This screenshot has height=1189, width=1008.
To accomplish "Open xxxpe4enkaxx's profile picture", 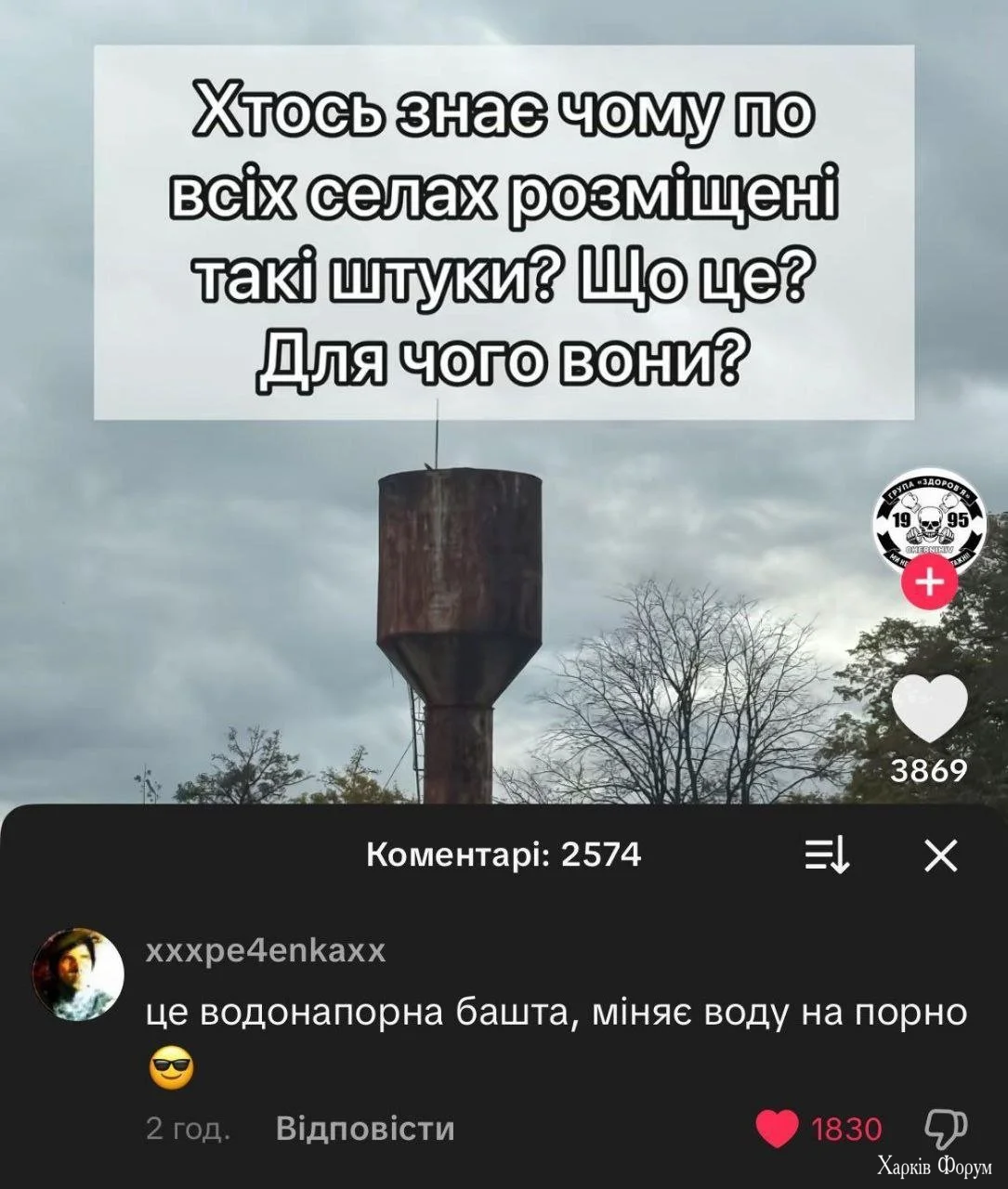I will click(x=79, y=973).
